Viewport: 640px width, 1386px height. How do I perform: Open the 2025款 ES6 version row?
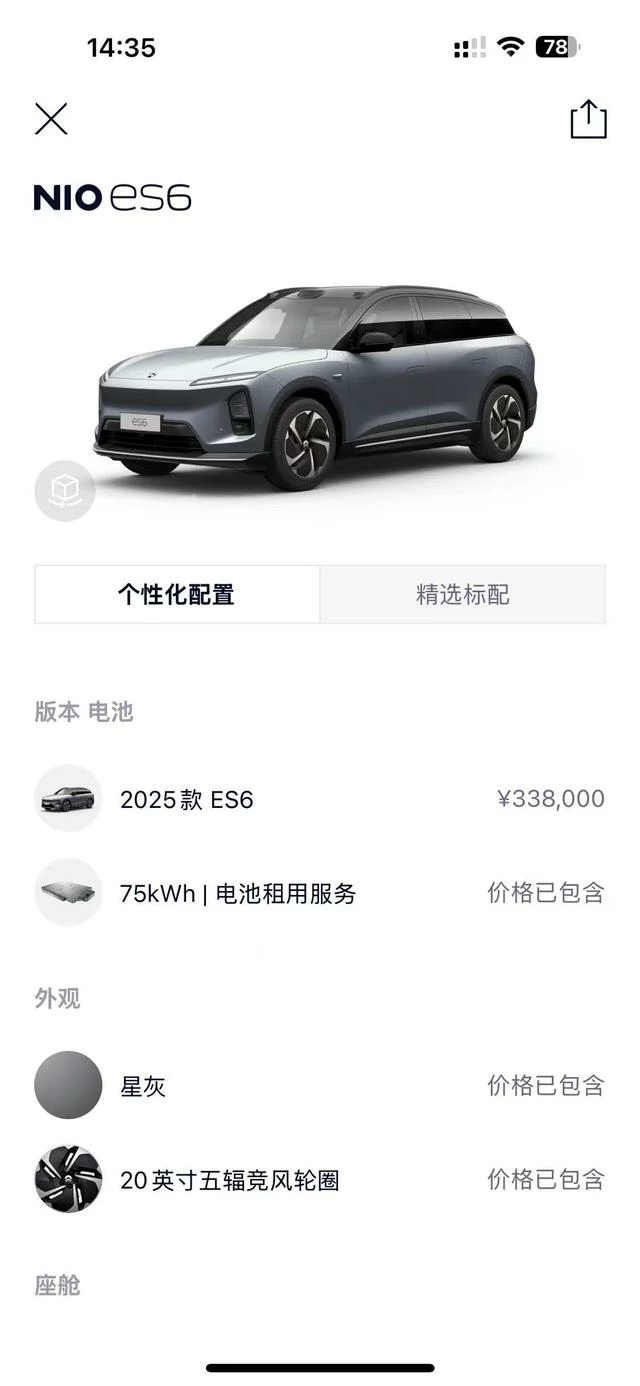[319, 799]
